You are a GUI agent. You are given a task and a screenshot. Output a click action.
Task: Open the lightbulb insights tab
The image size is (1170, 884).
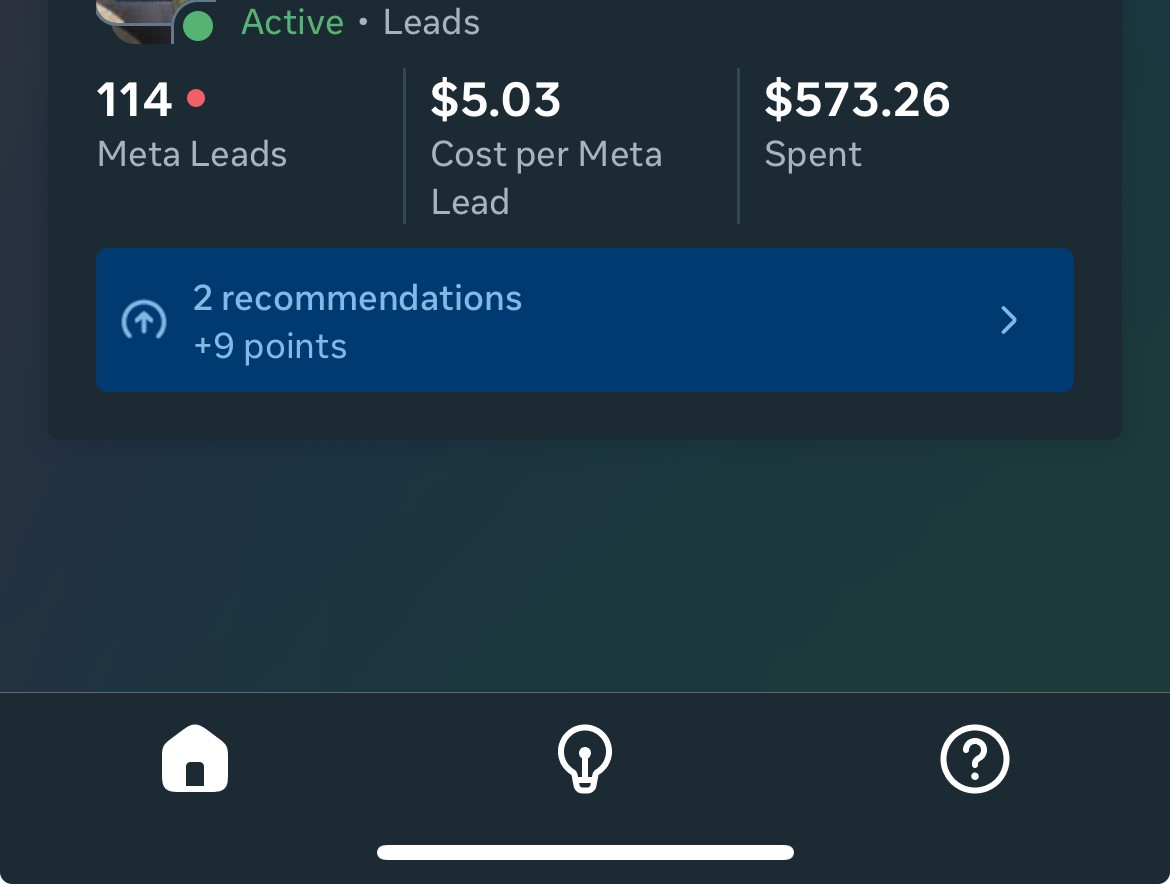click(x=585, y=759)
